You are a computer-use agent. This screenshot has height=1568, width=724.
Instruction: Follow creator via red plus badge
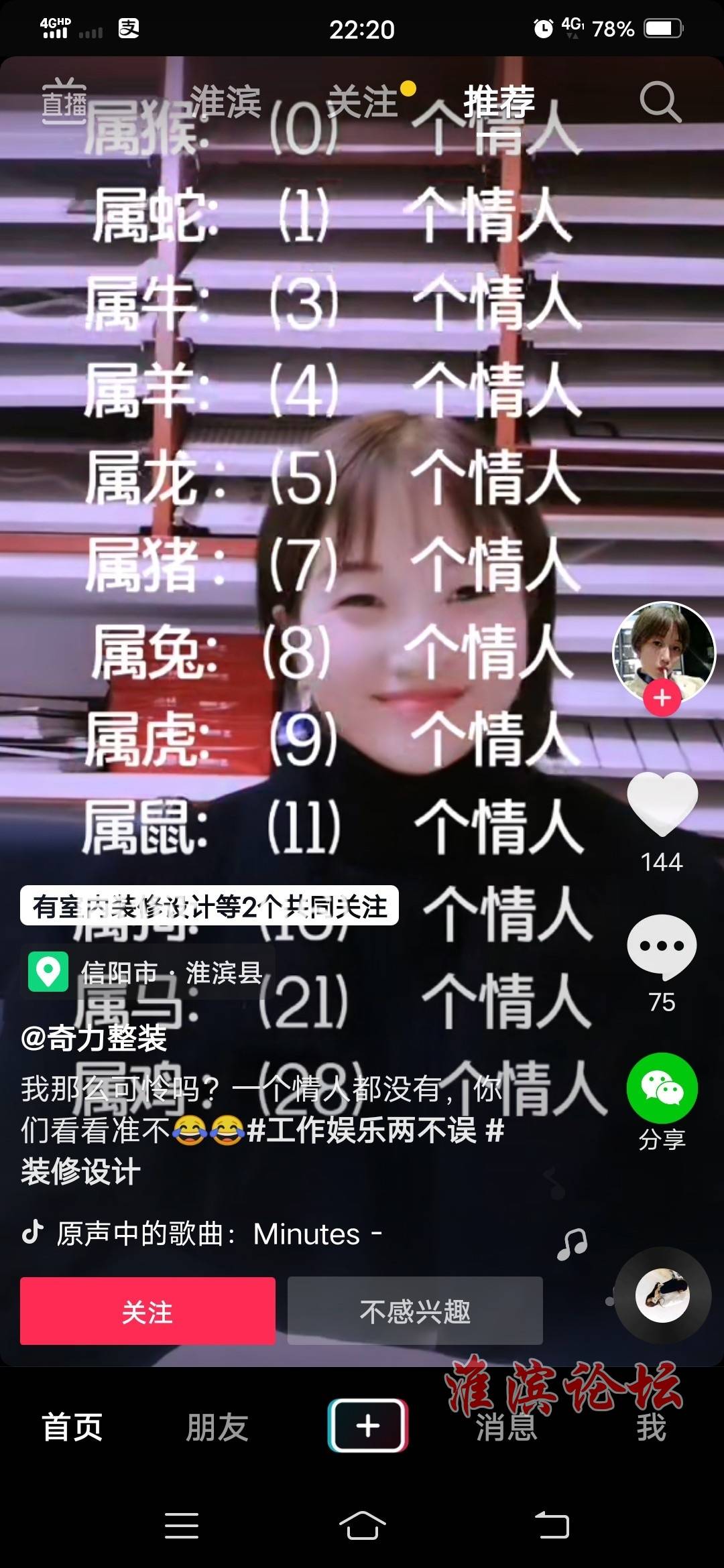pos(662,698)
